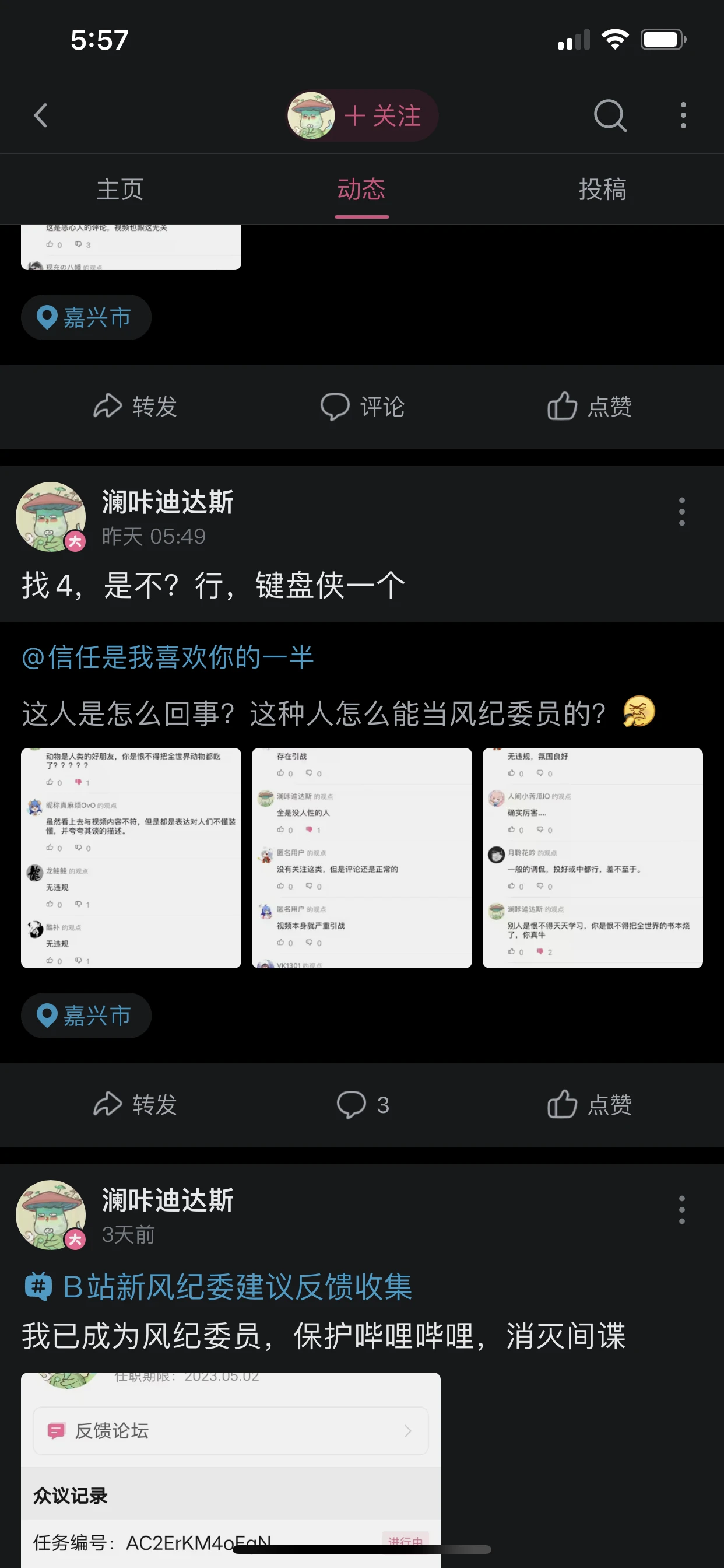
Task: Open third screenshot image with 无违规，氛围良好
Action: pos(592,857)
